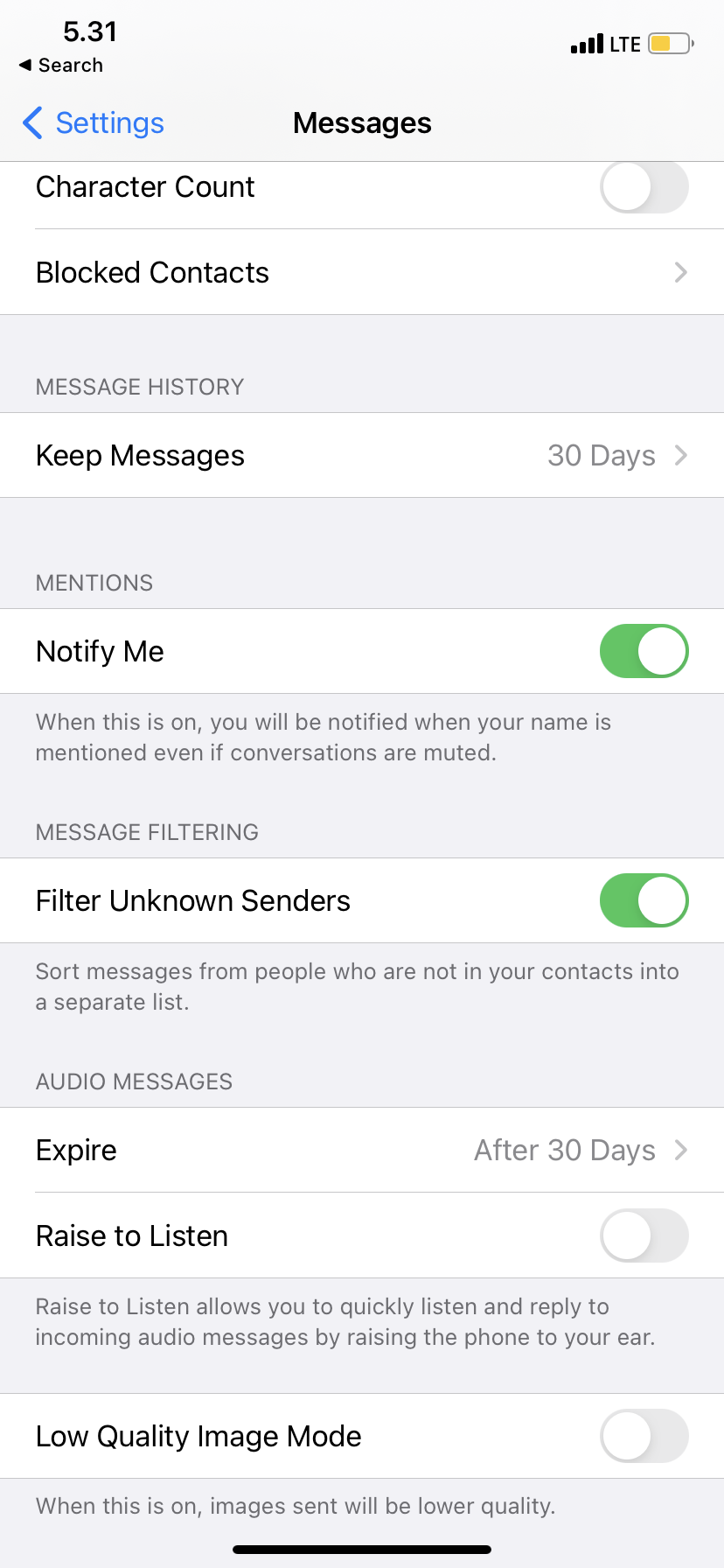The width and height of the screenshot is (724, 1568).
Task: Open Blocked Contacts
Action: 362,272
